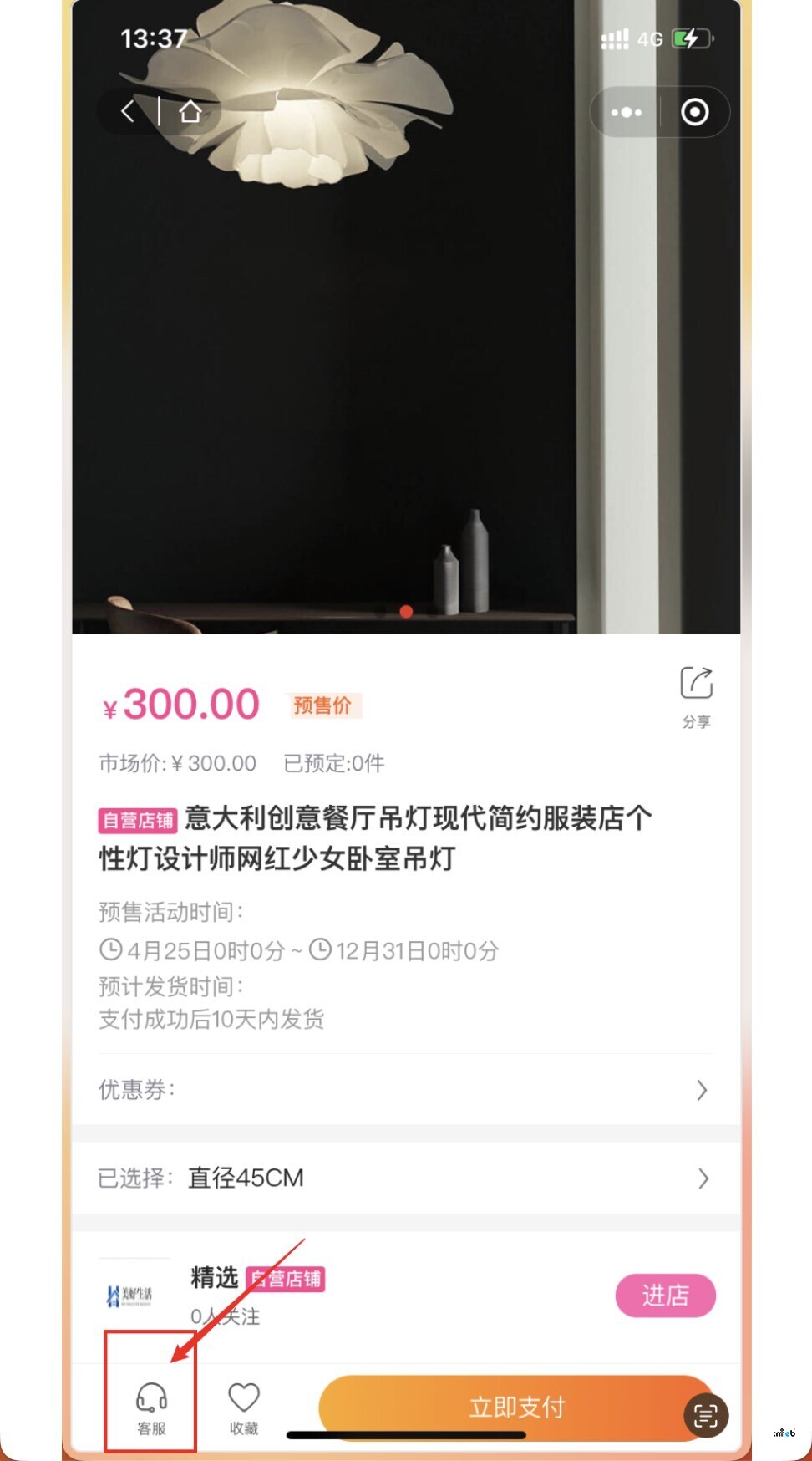The height and width of the screenshot is (1461, 812).
Task: Tap the red carousel page indicator dot
Action: pyautogui.click(x=406, y=612)
